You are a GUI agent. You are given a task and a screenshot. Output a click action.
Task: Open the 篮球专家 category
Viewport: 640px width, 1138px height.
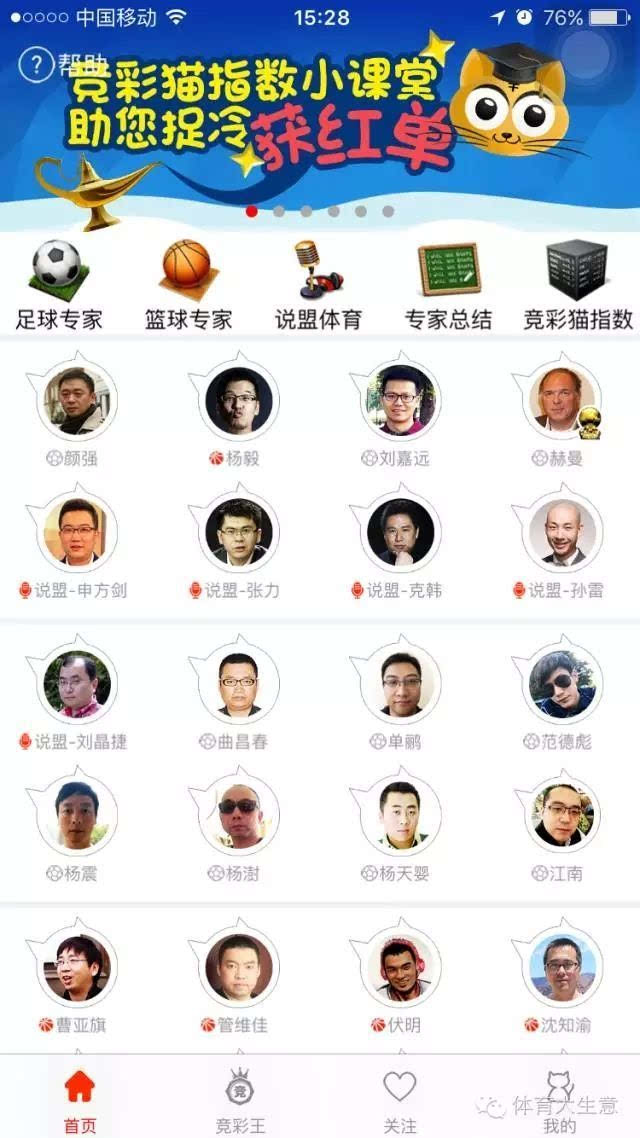click(187, 283)
